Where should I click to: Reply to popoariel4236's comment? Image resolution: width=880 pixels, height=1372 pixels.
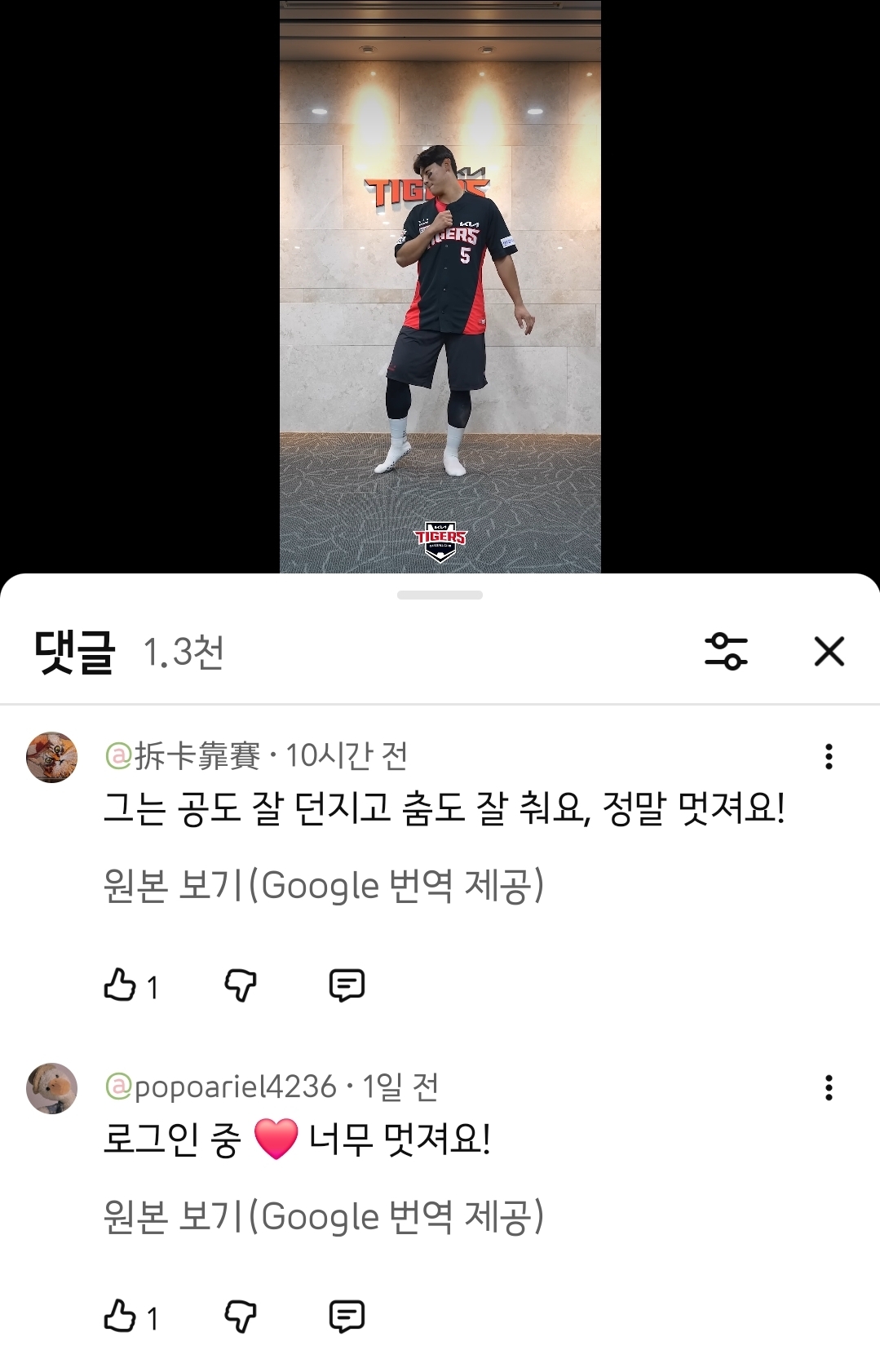(347, 1317)
